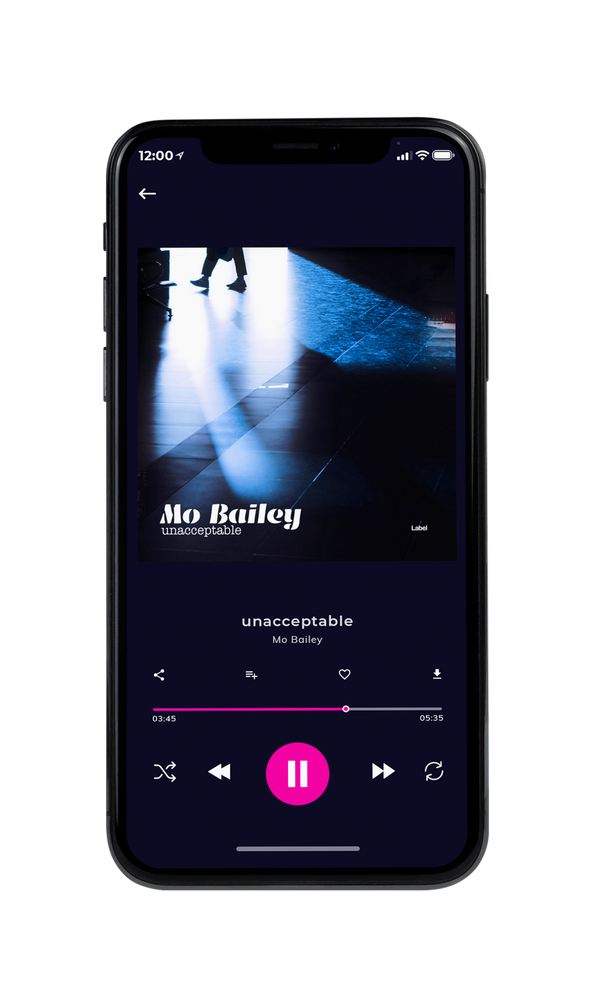Image resolution: width=600 pixels, height=1000 pixels.
Task: Skip forward to the next track
Action: (383, 771)
